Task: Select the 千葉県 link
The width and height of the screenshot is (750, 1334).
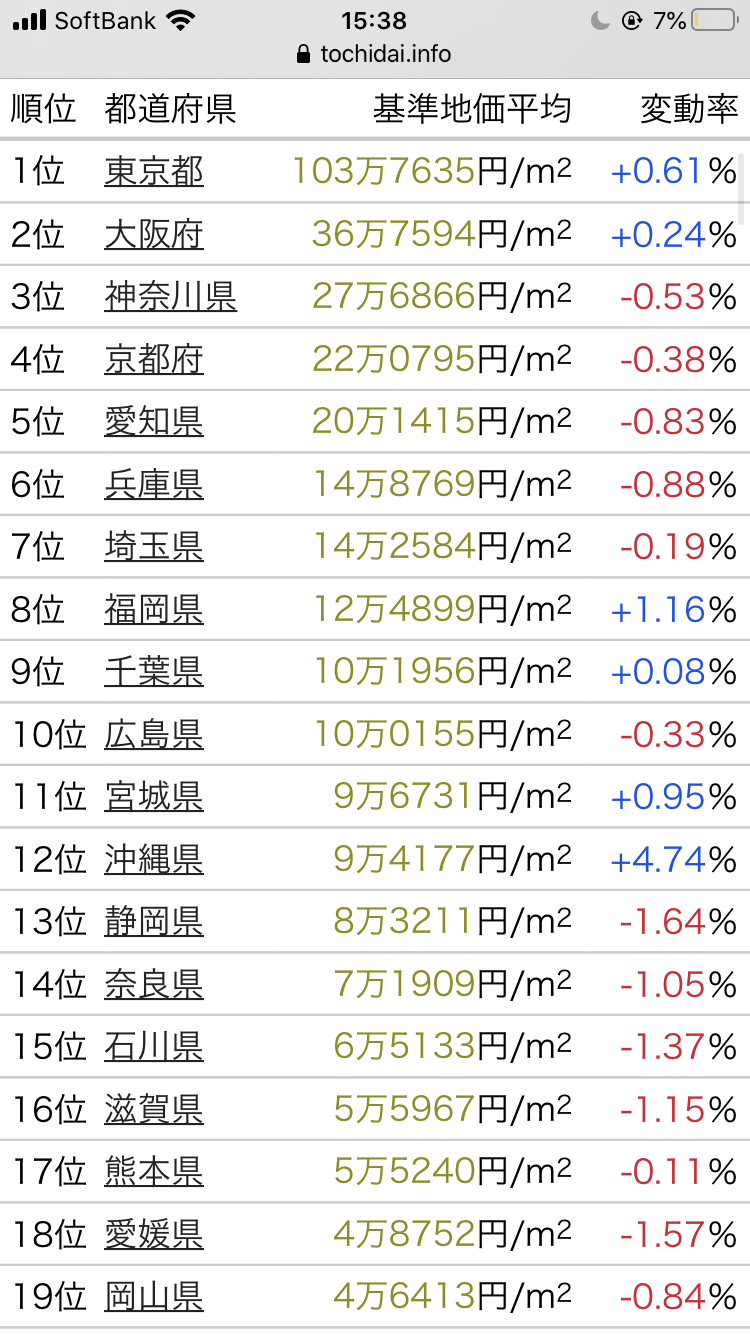Action: [154, 672]
